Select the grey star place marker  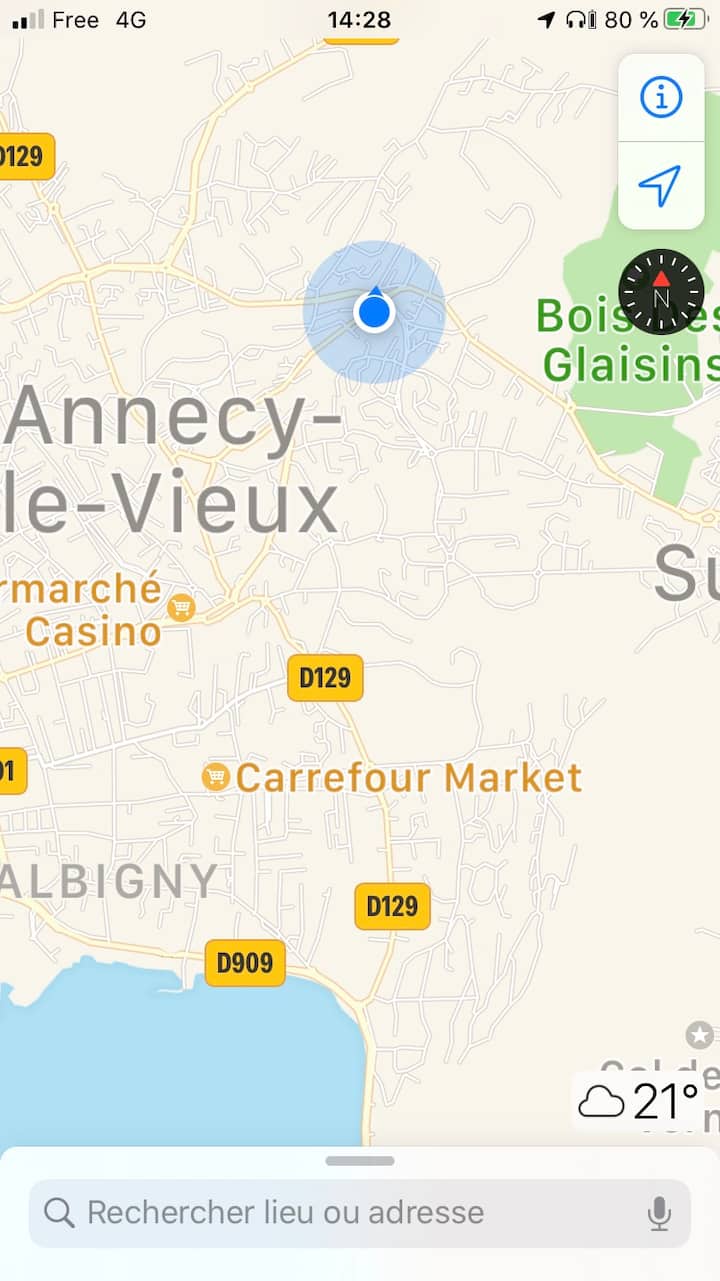pyautogui.click(x=700, y=1035)
